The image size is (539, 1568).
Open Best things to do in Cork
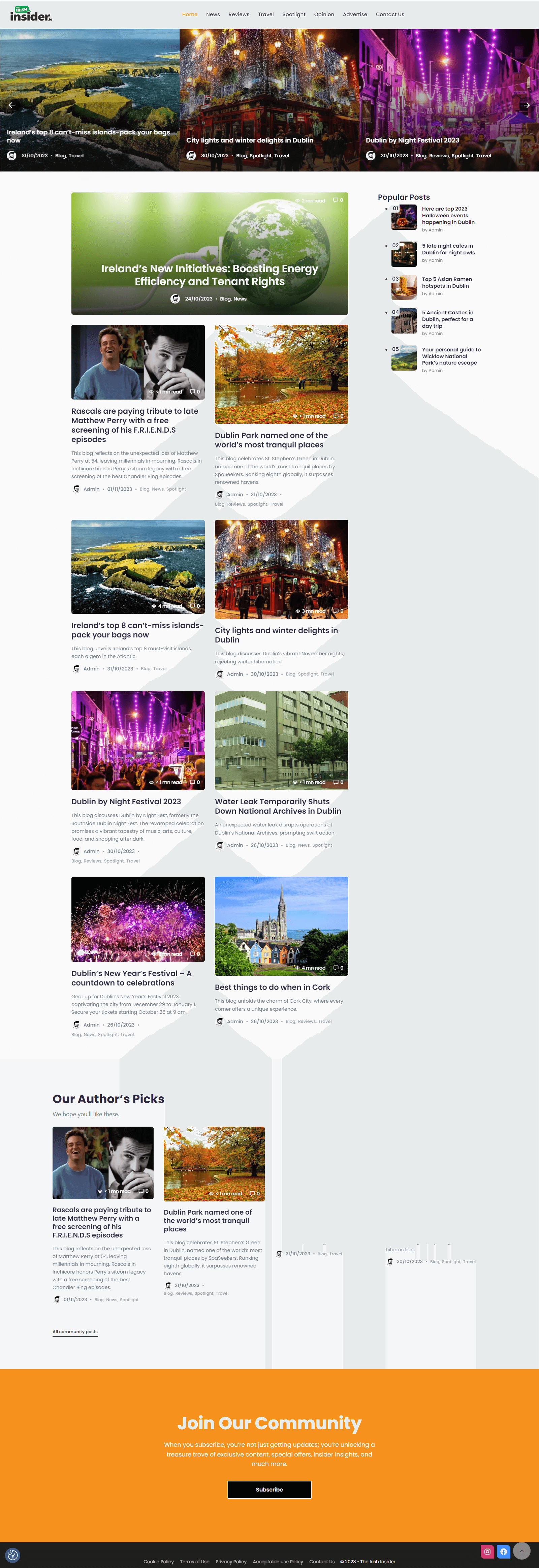click(272, 987)
